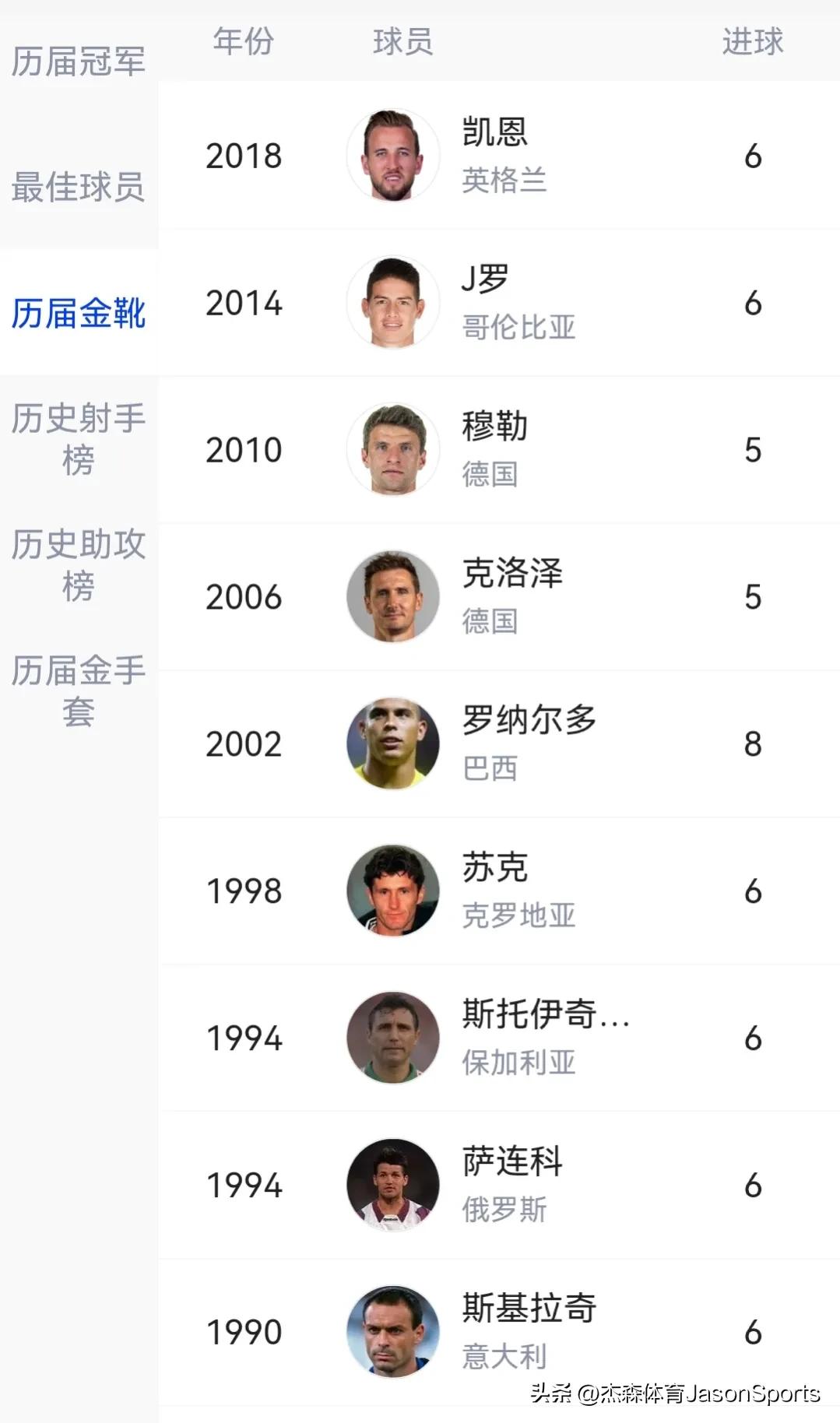Viewport: 840px width, 1423px height.
Task: View J罗's avatar picture
Action: [393, 302]
